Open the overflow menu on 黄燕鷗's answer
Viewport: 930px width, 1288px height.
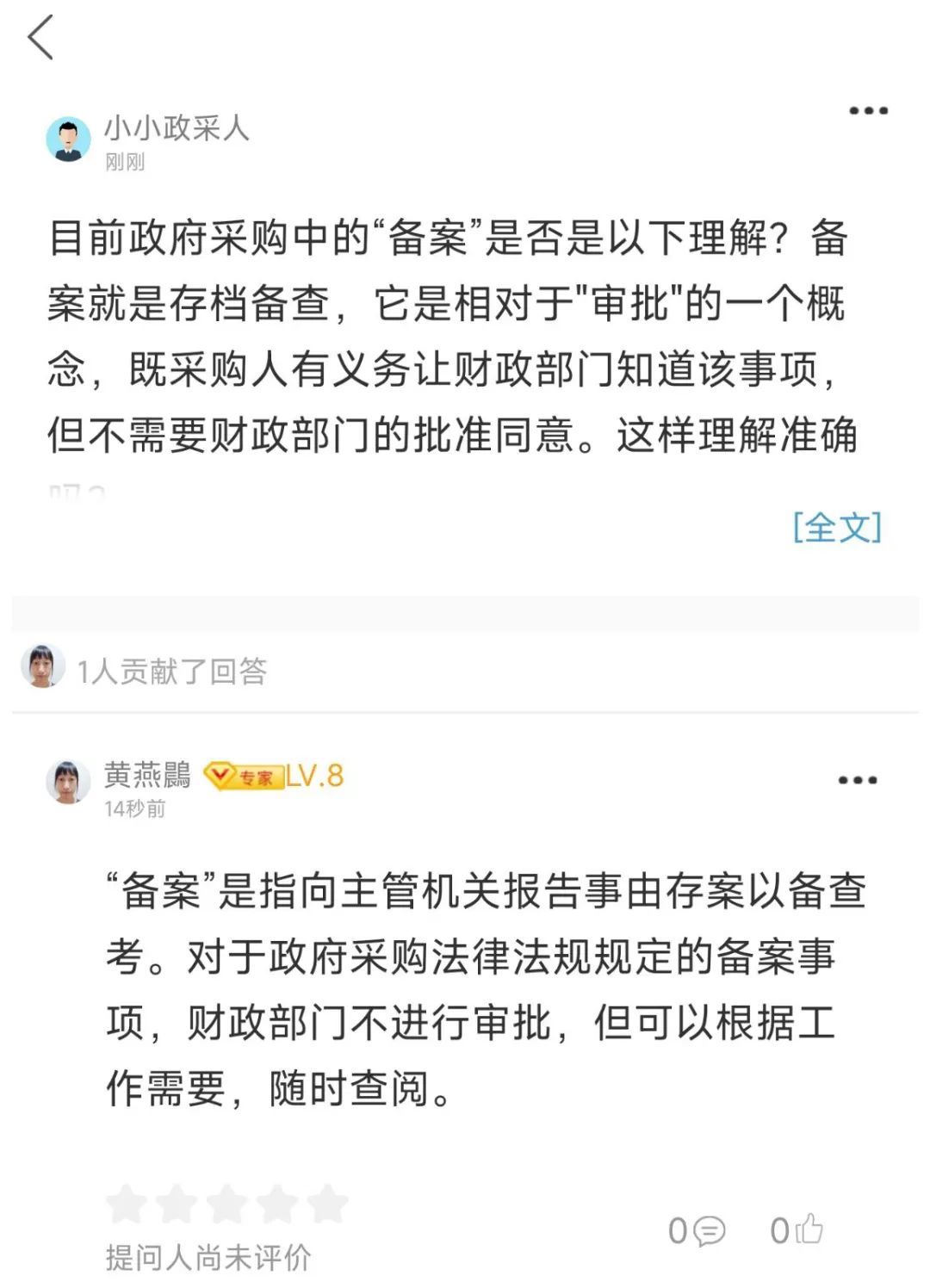(x=858, y=780)
